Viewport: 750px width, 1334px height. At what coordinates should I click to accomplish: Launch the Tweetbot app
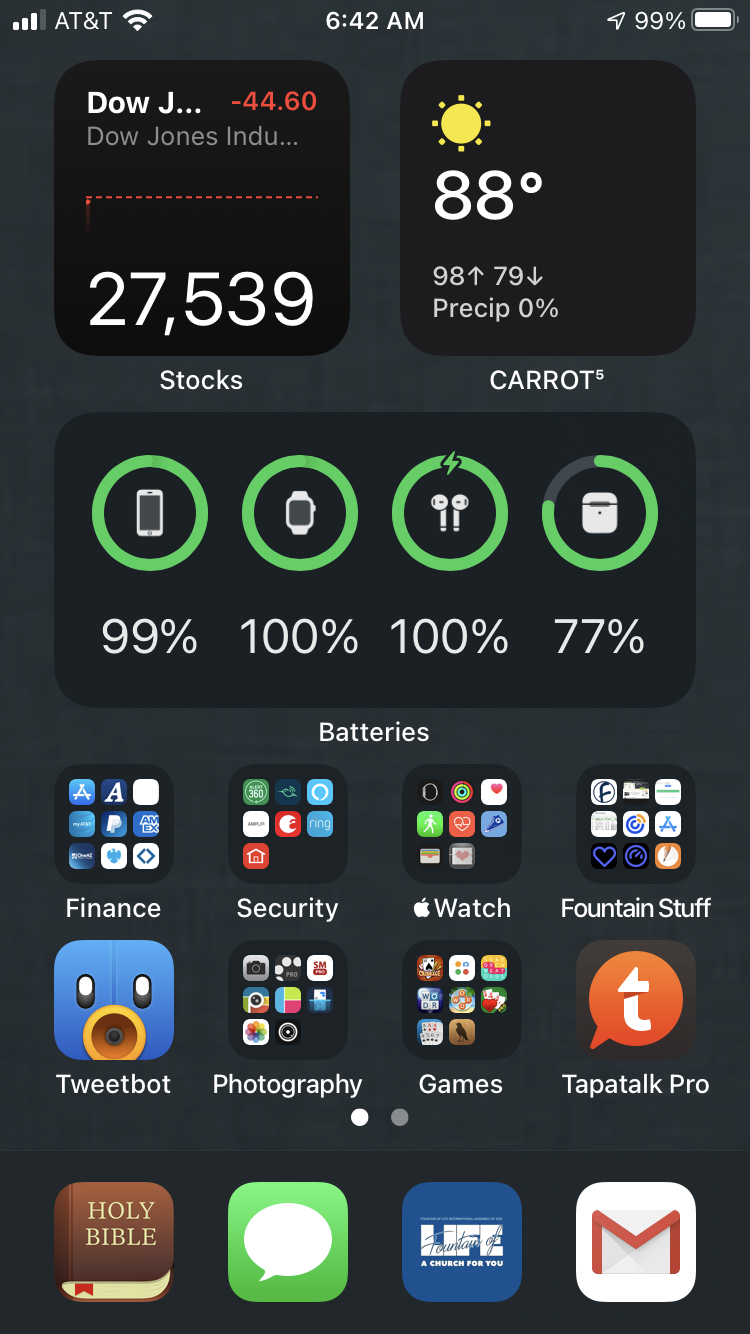click(x=114, y=1000)
